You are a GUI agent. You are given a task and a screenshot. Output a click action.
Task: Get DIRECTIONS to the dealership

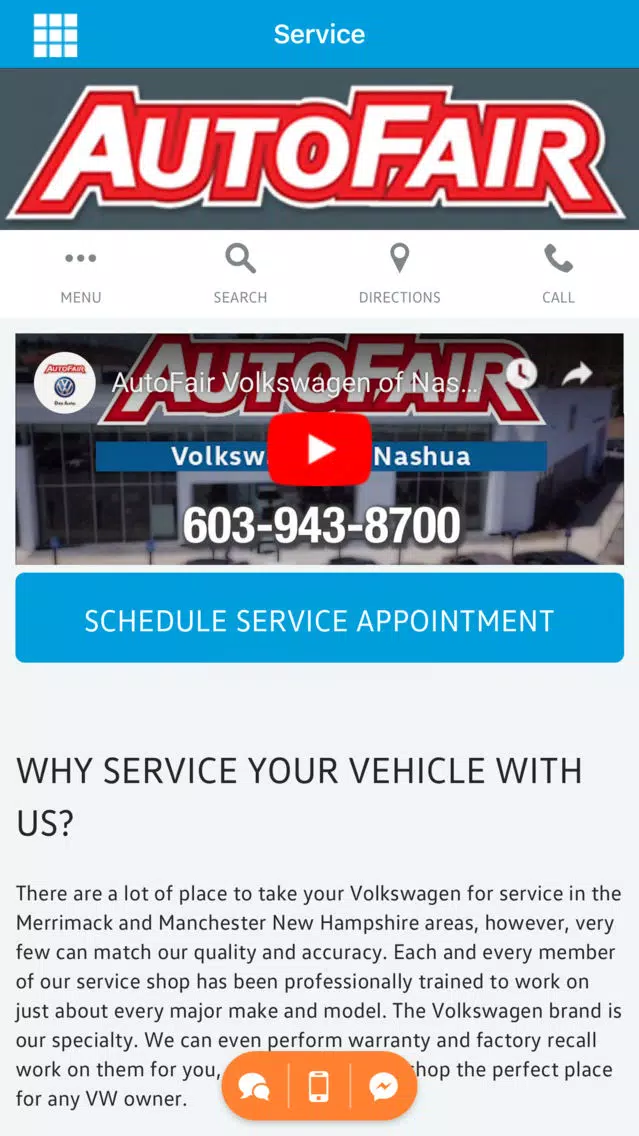(x=399, y=275)
